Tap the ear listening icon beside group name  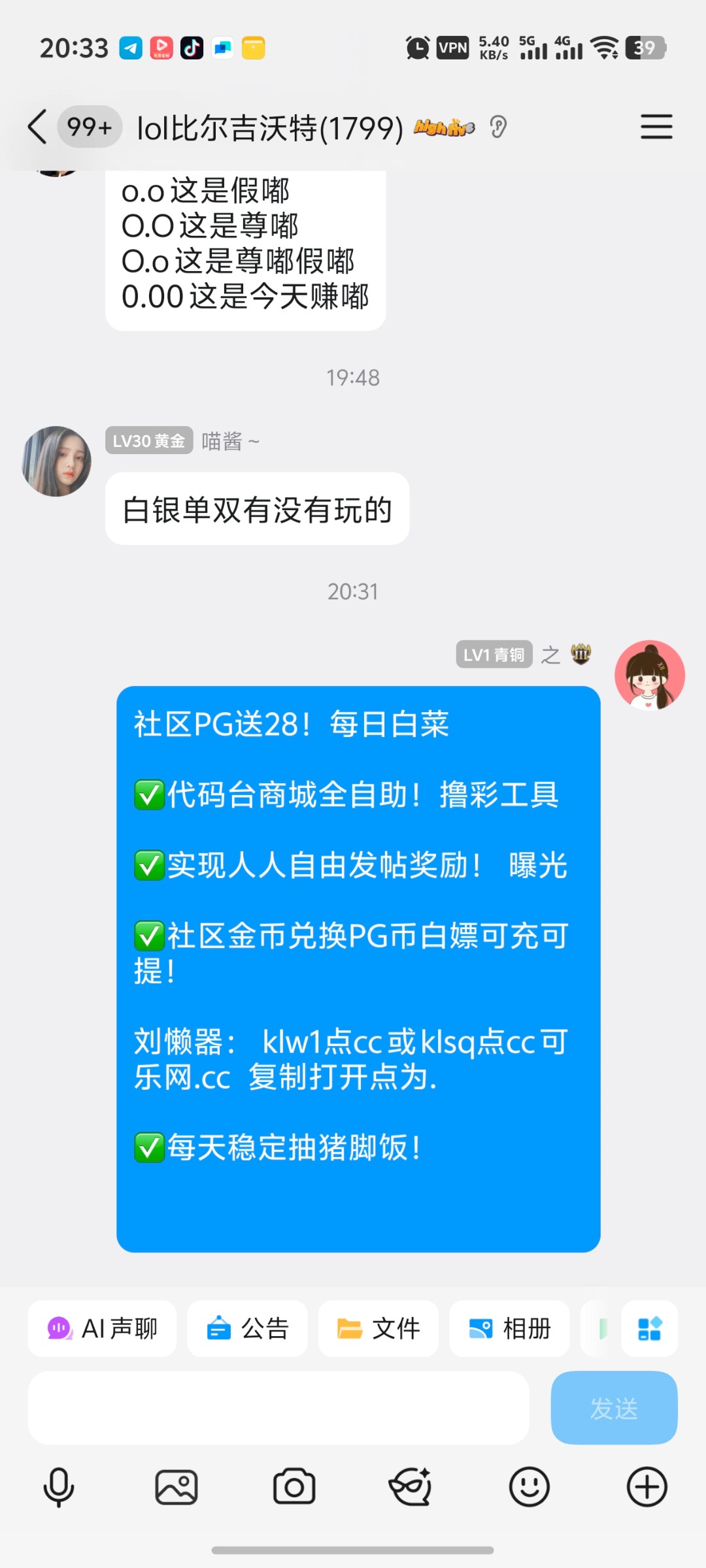click(x=498, y=127)
